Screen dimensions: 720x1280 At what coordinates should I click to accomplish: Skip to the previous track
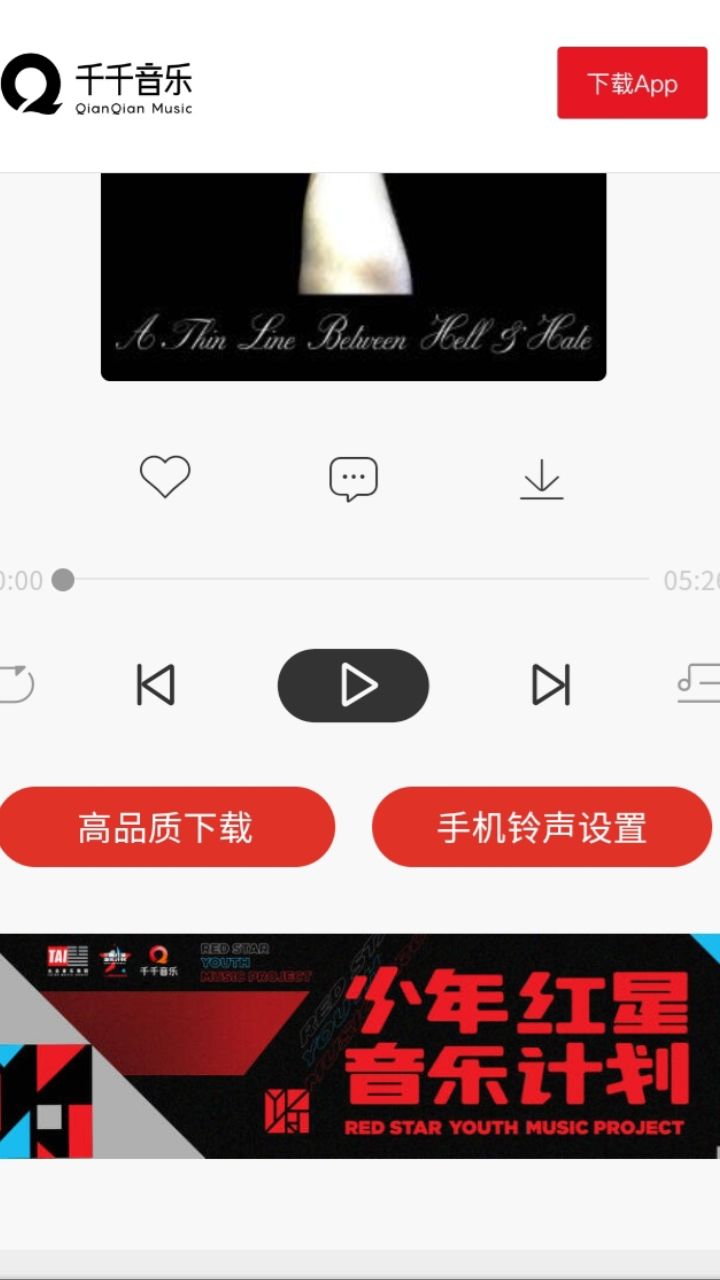(x=156, y=685)
